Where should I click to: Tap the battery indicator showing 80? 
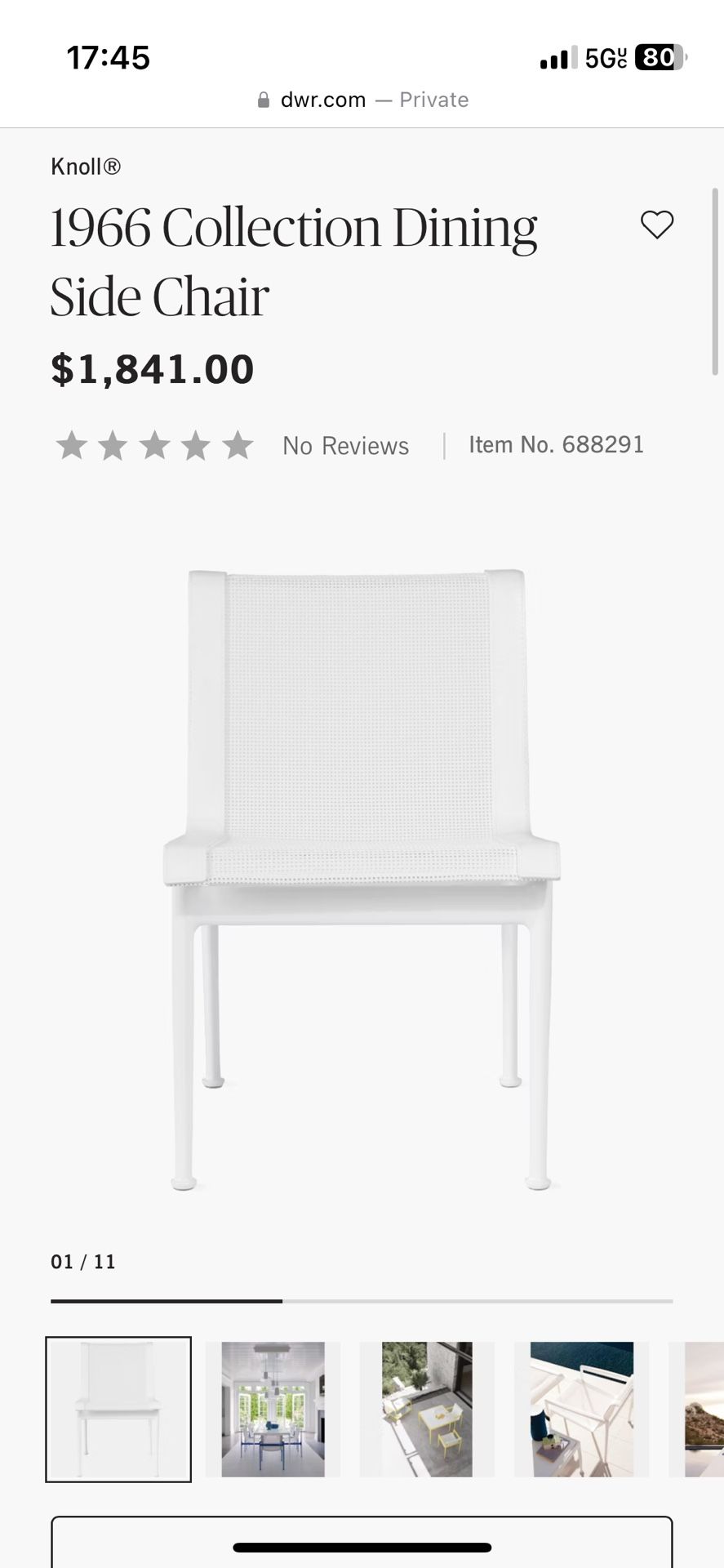tap(658, 58)
